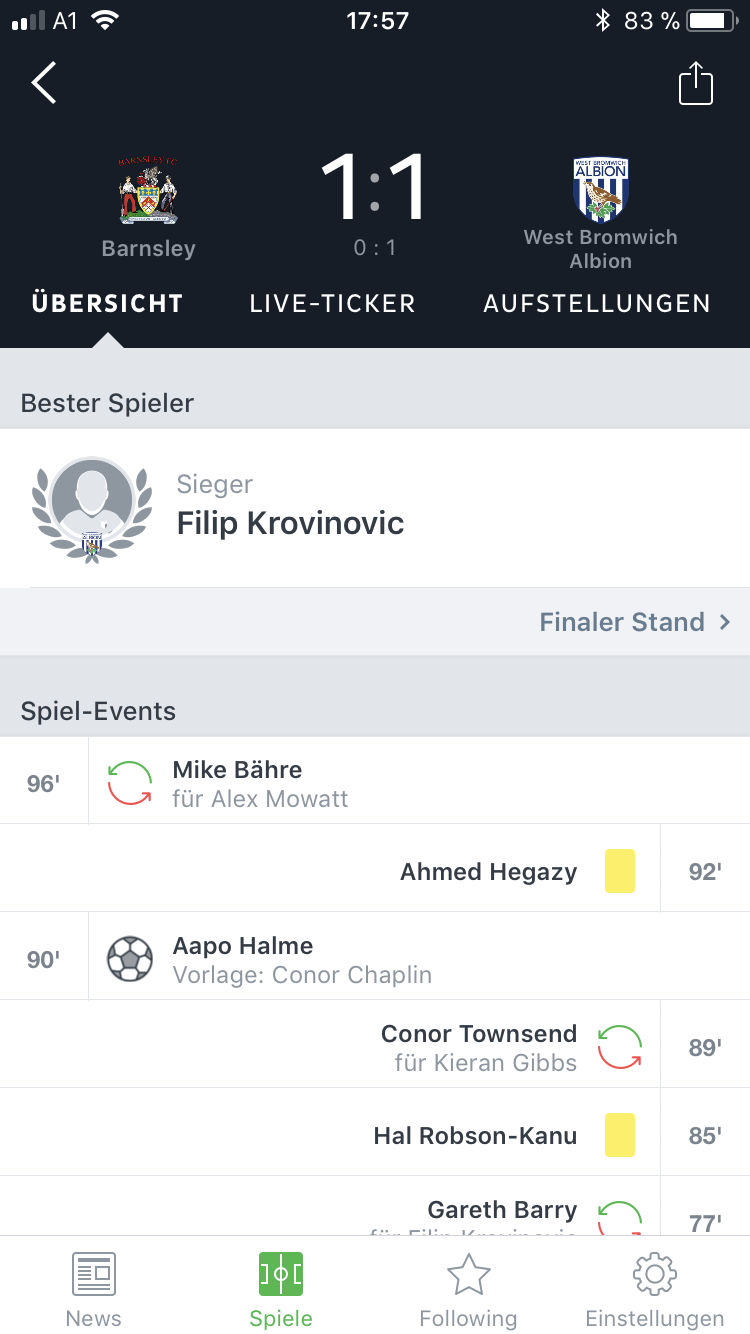Go to the News tab
750x1334 pixels.
click(x=94, y=1290)
